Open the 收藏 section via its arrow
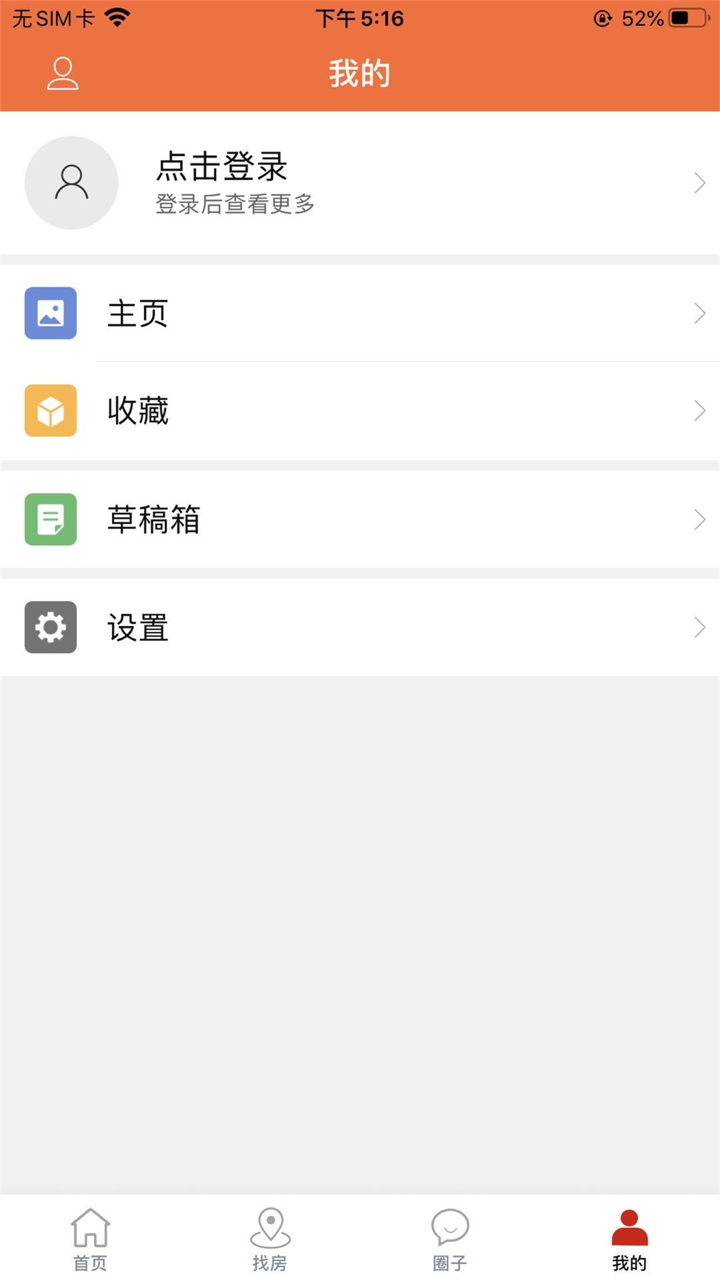Image resolution: width=720 pixels, height=1280 pixels. pos(698,410)
